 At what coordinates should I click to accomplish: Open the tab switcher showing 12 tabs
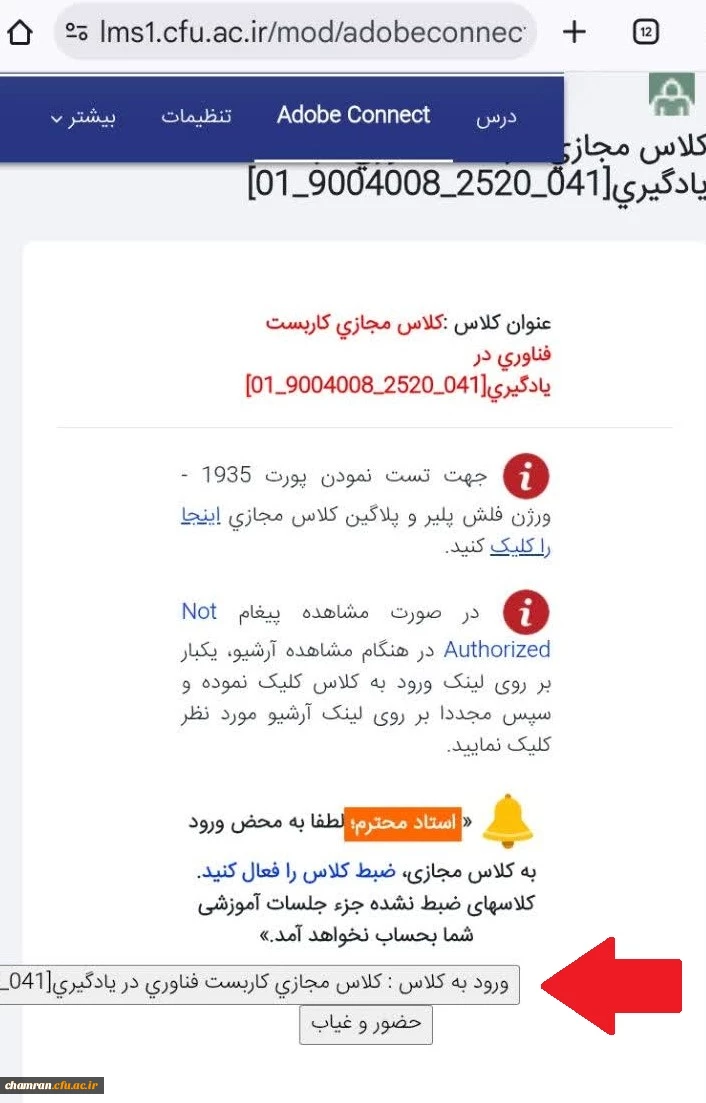[646, 32]
